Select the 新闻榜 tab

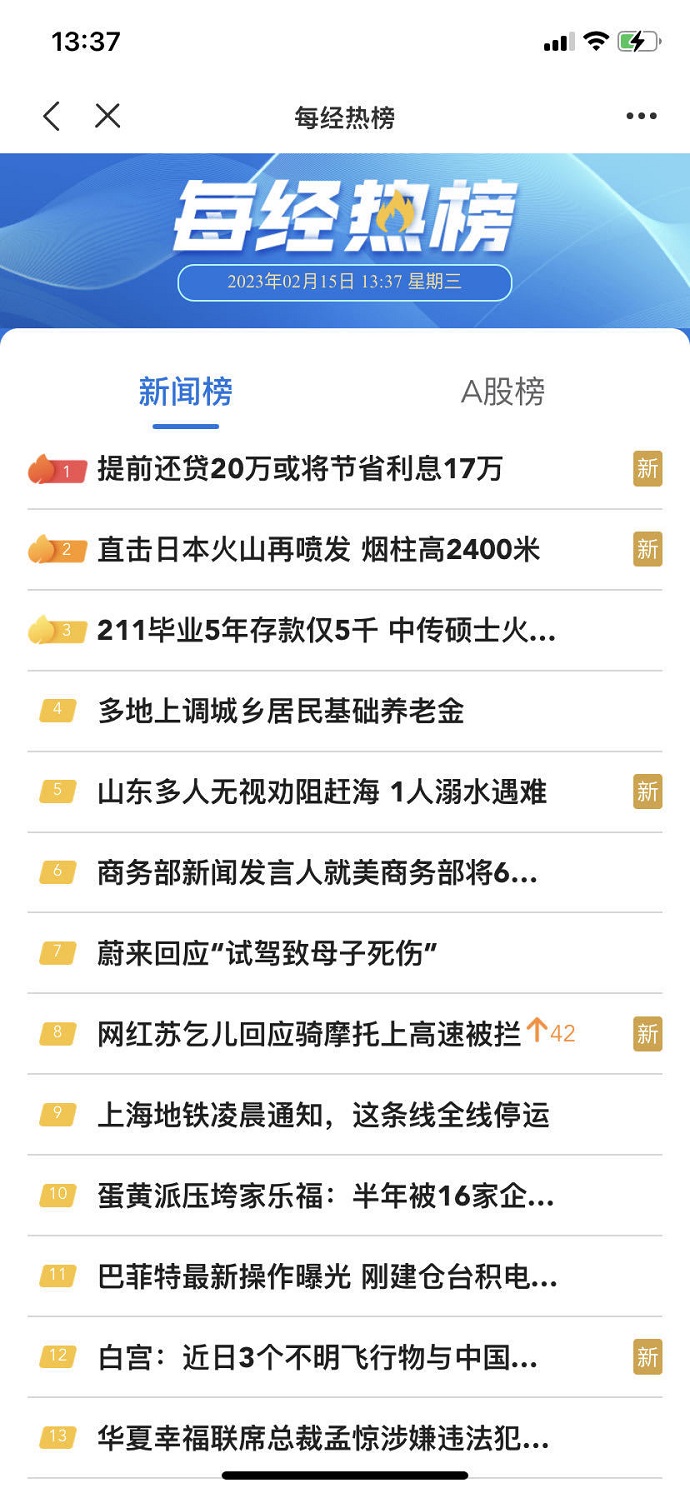point(186,392)
